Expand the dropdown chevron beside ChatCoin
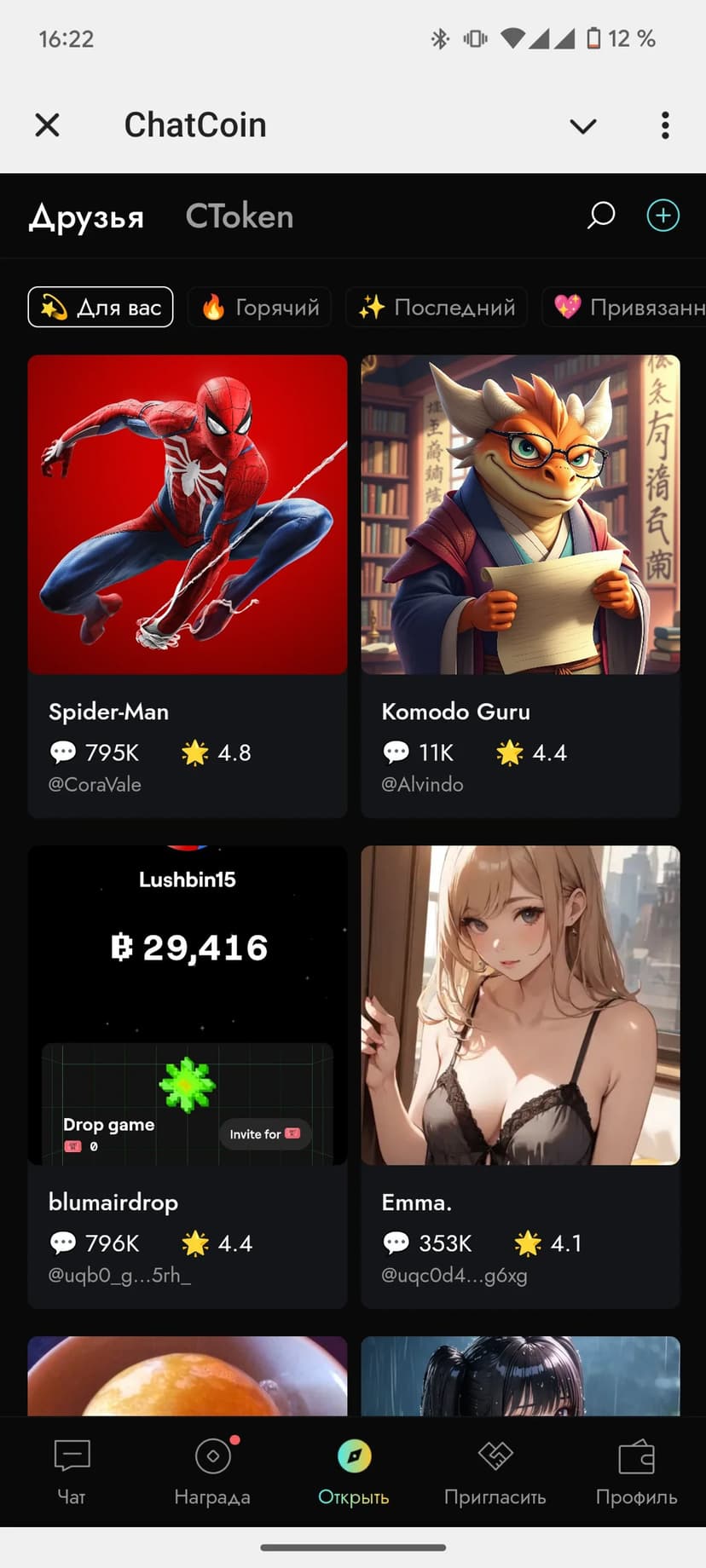706x1568 pixels. tap(582, 126)
